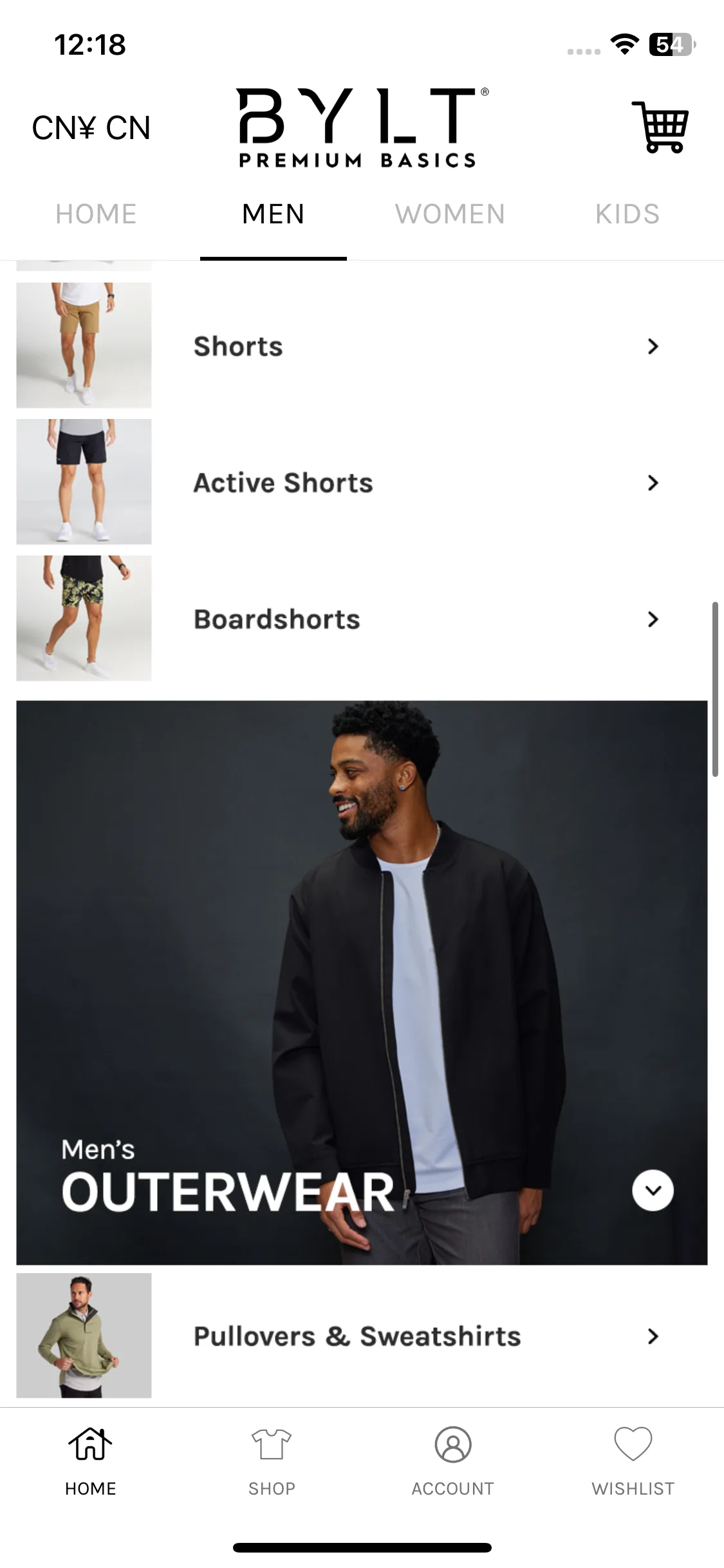Tap HOME in the bottom navigation
724x1568 pixels.
(x=90, y=1460)
